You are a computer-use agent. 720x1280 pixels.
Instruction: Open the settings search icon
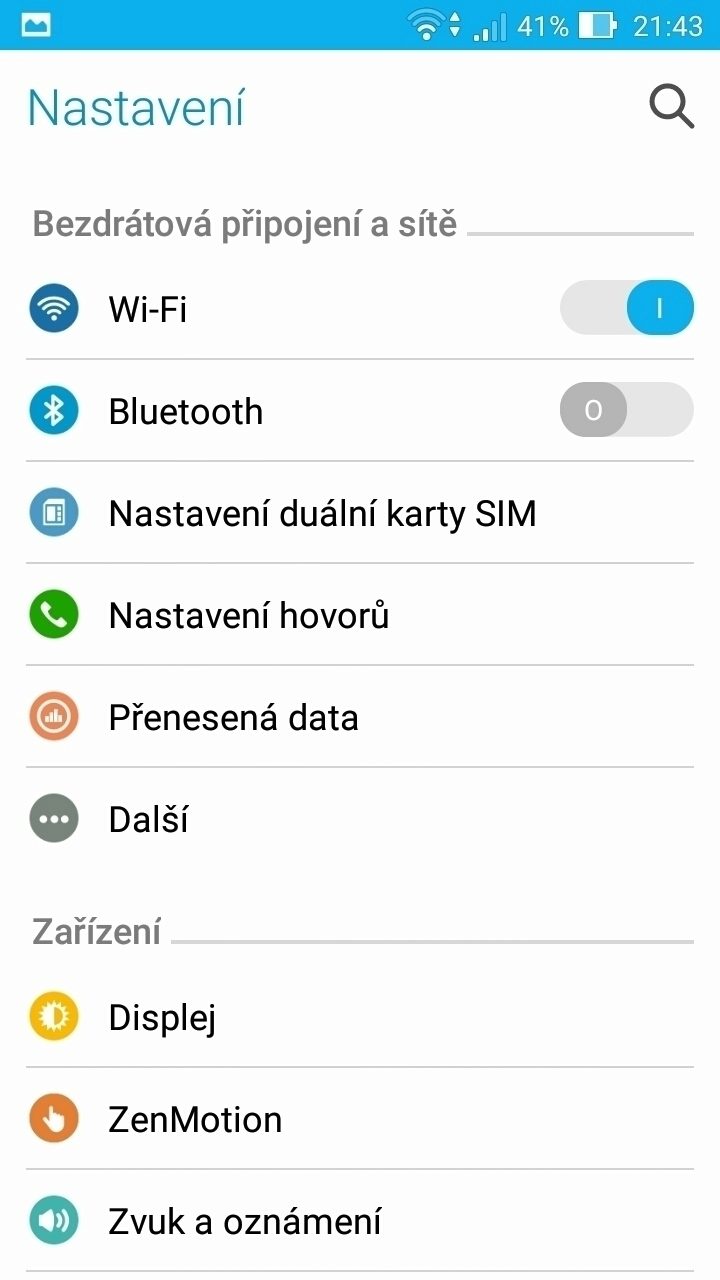pyautogui.click(x=671, y=107)
